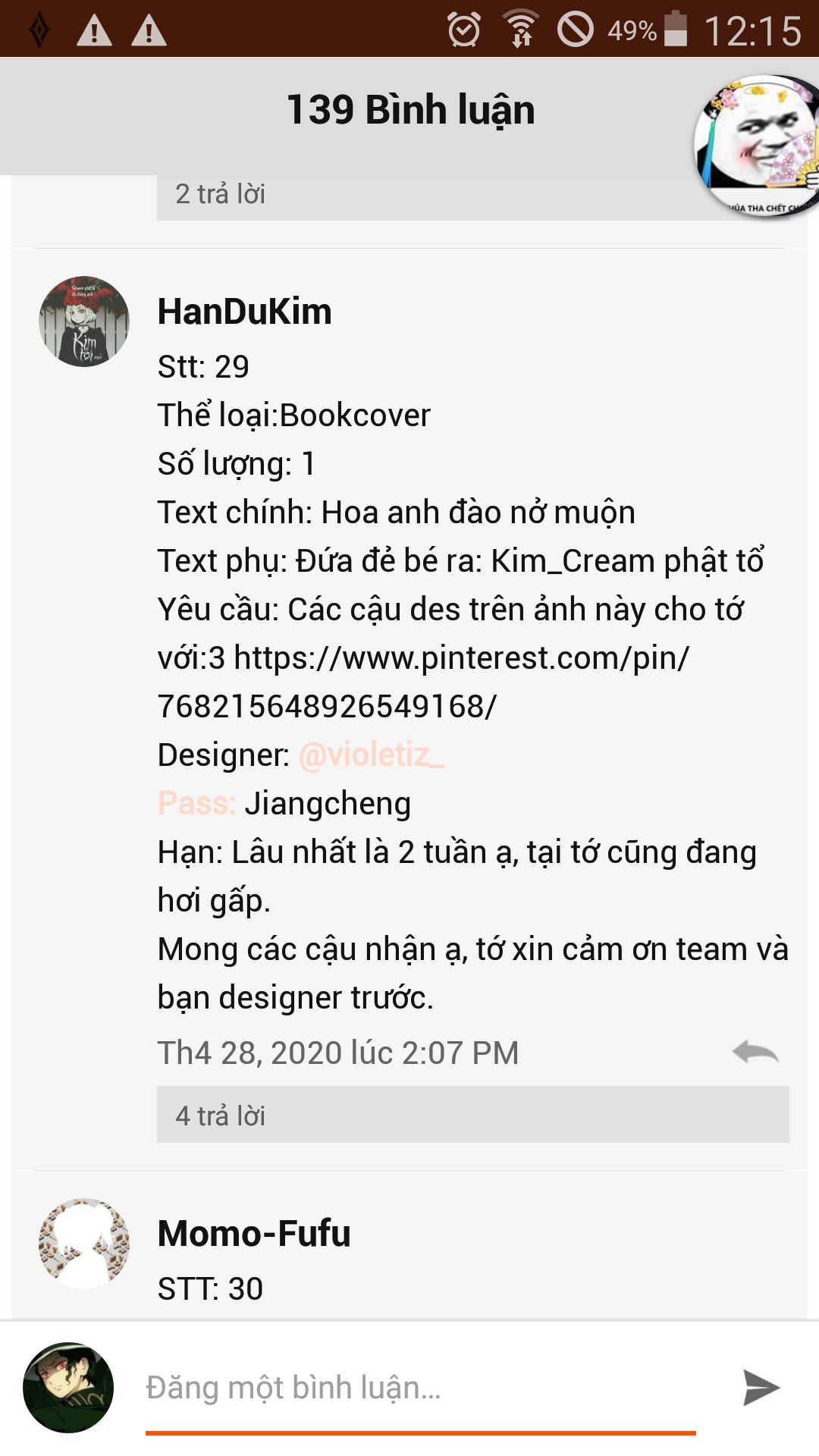Viewport: 819px width, 1456px height.
Task: Open the Momo-Fufu username
Action: pyautogui.click(x=254, y=1234)
